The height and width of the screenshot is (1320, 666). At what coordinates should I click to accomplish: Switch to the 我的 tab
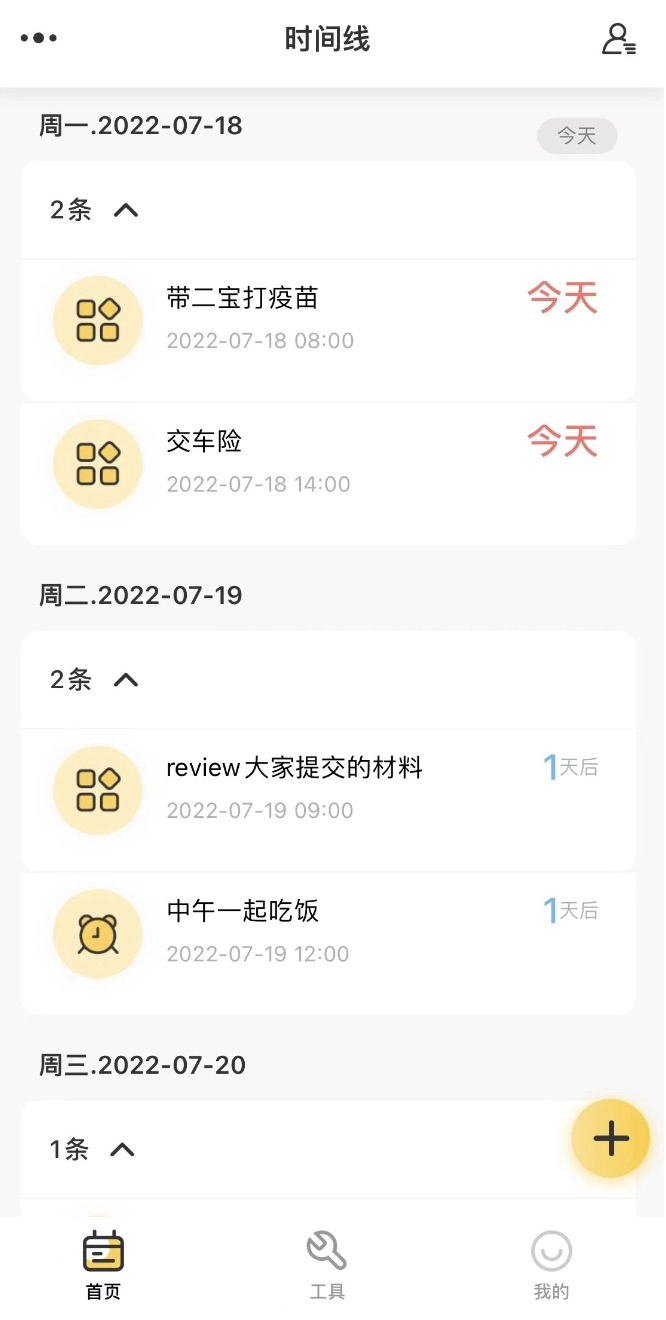(551, 1265)
